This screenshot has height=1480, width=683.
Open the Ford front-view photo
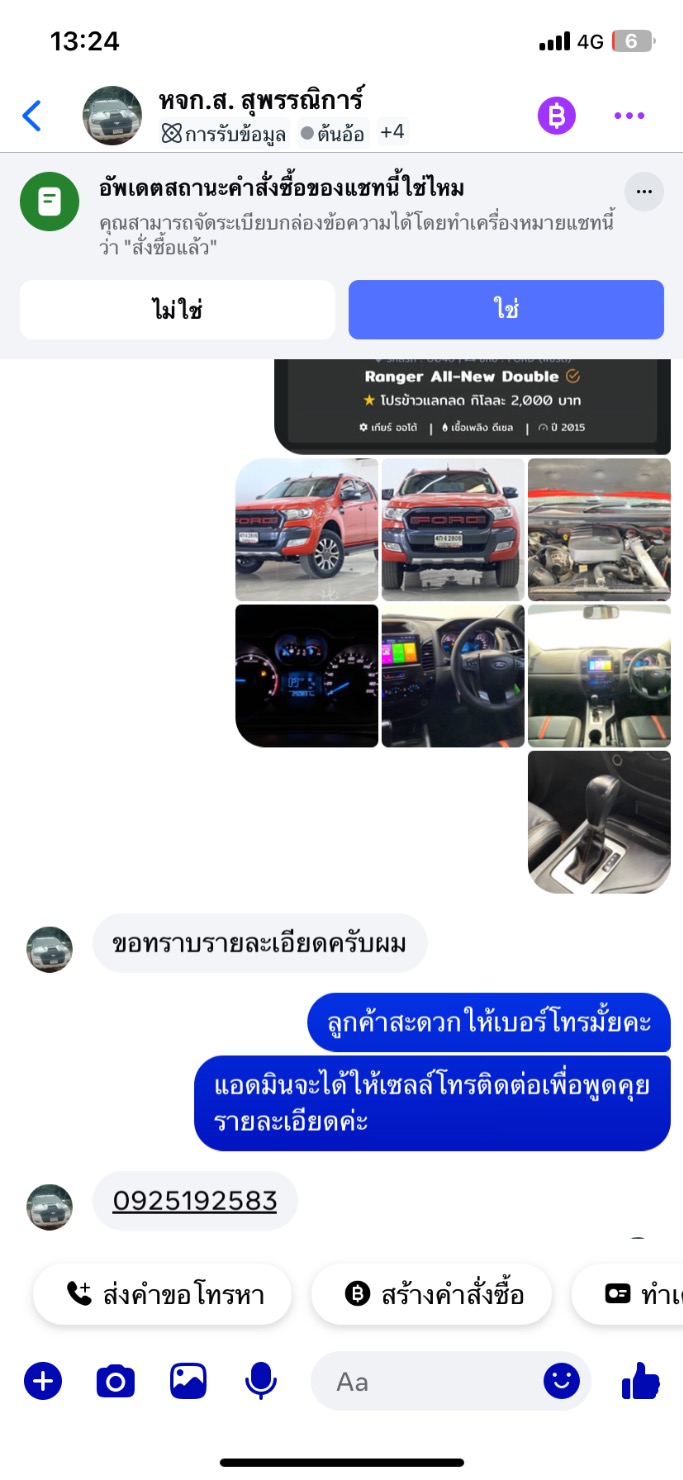tap(453, 529)
